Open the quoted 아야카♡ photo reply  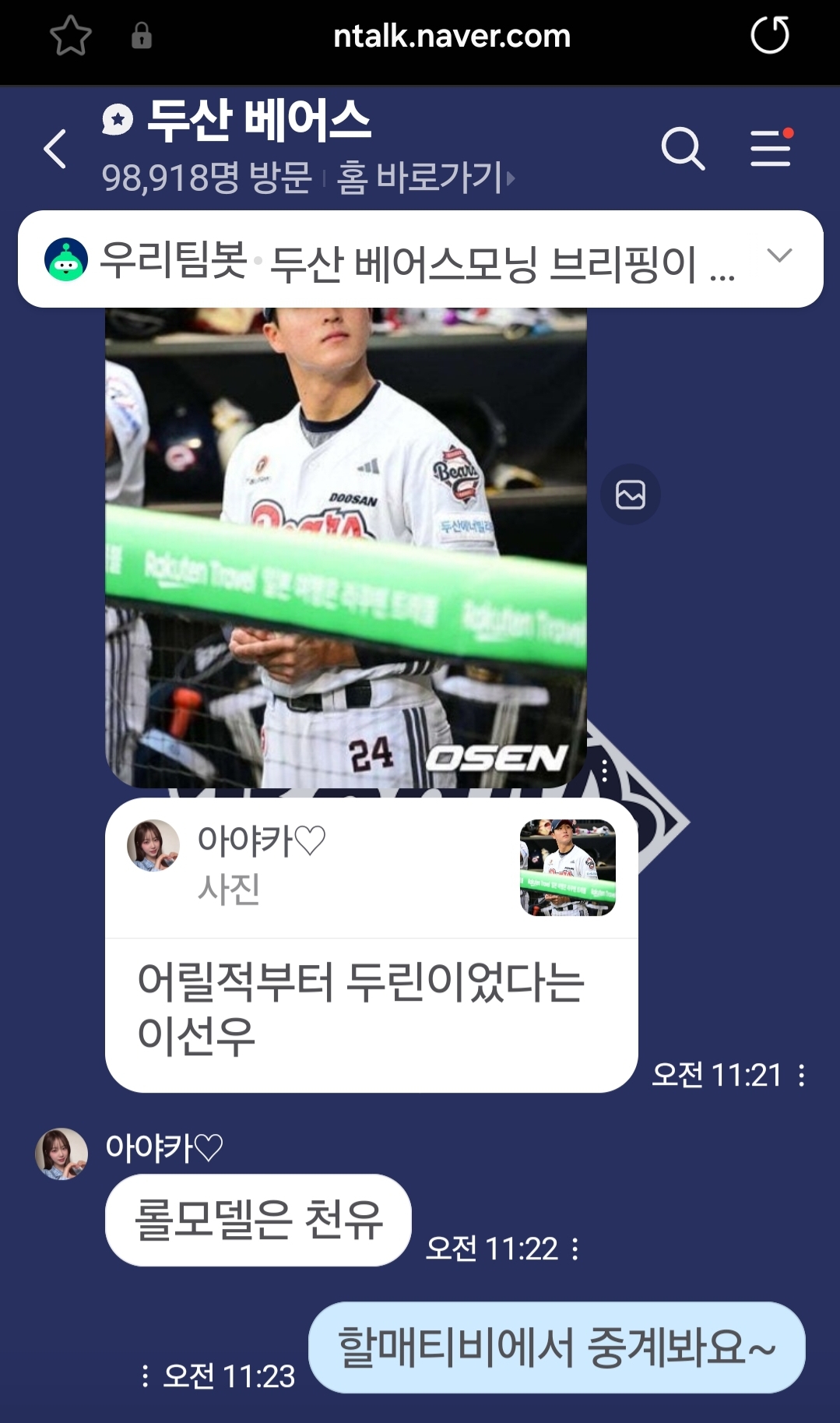(371, 868)
